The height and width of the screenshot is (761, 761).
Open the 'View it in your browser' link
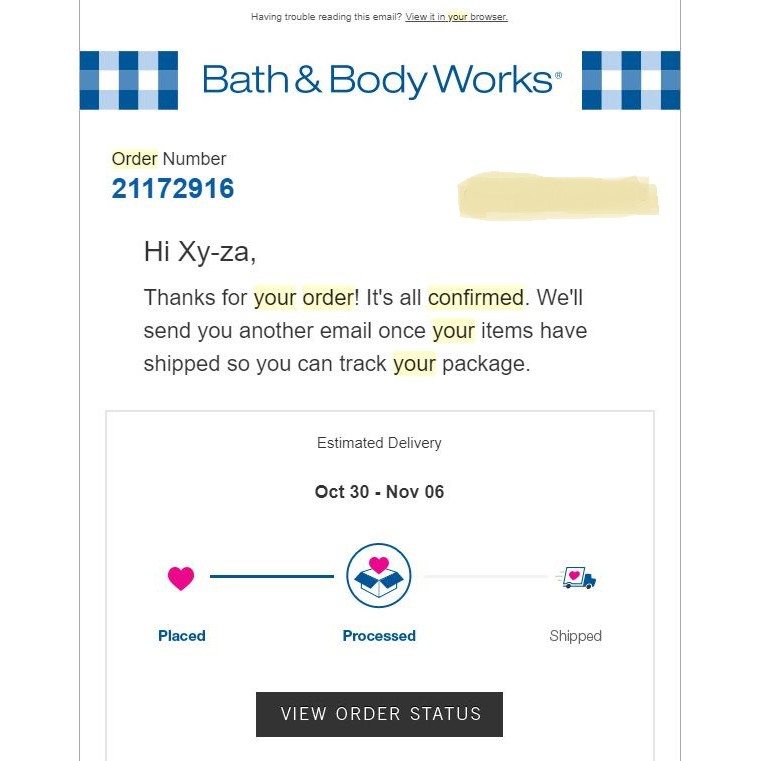pos(456,17)
